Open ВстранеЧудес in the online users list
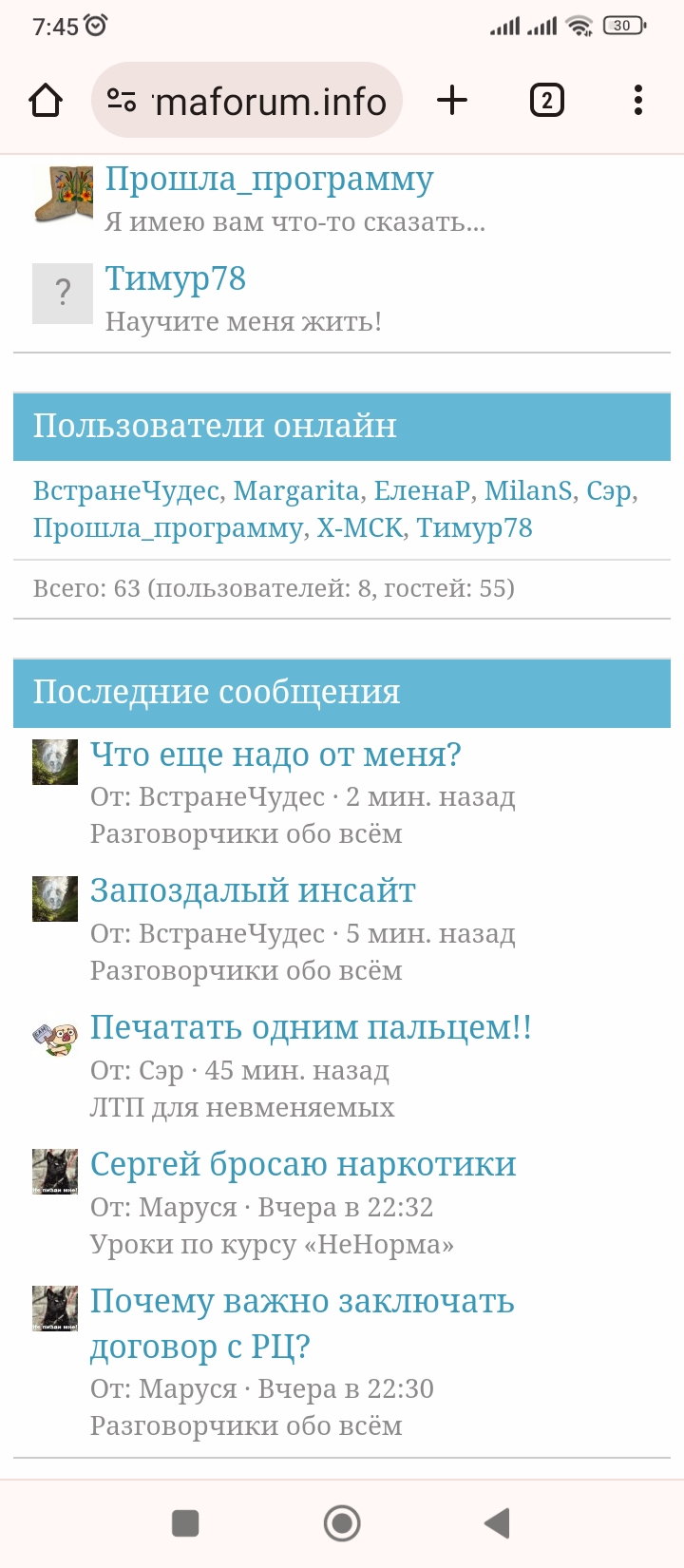The width and height of the screenshot is (684, 1568). pyautogui.click(x=126, y=490)
